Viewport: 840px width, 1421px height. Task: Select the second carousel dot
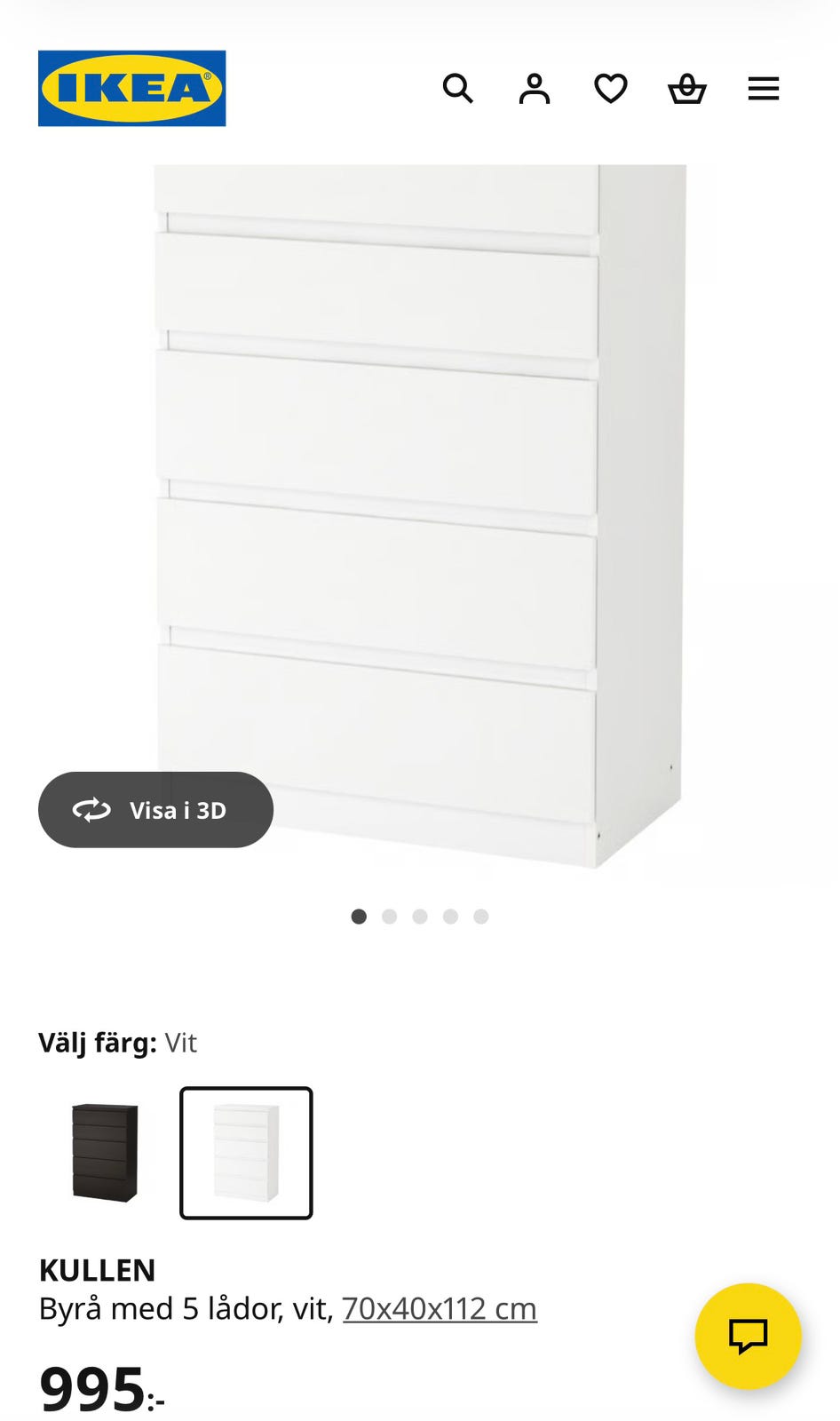(x=390, y=917)
